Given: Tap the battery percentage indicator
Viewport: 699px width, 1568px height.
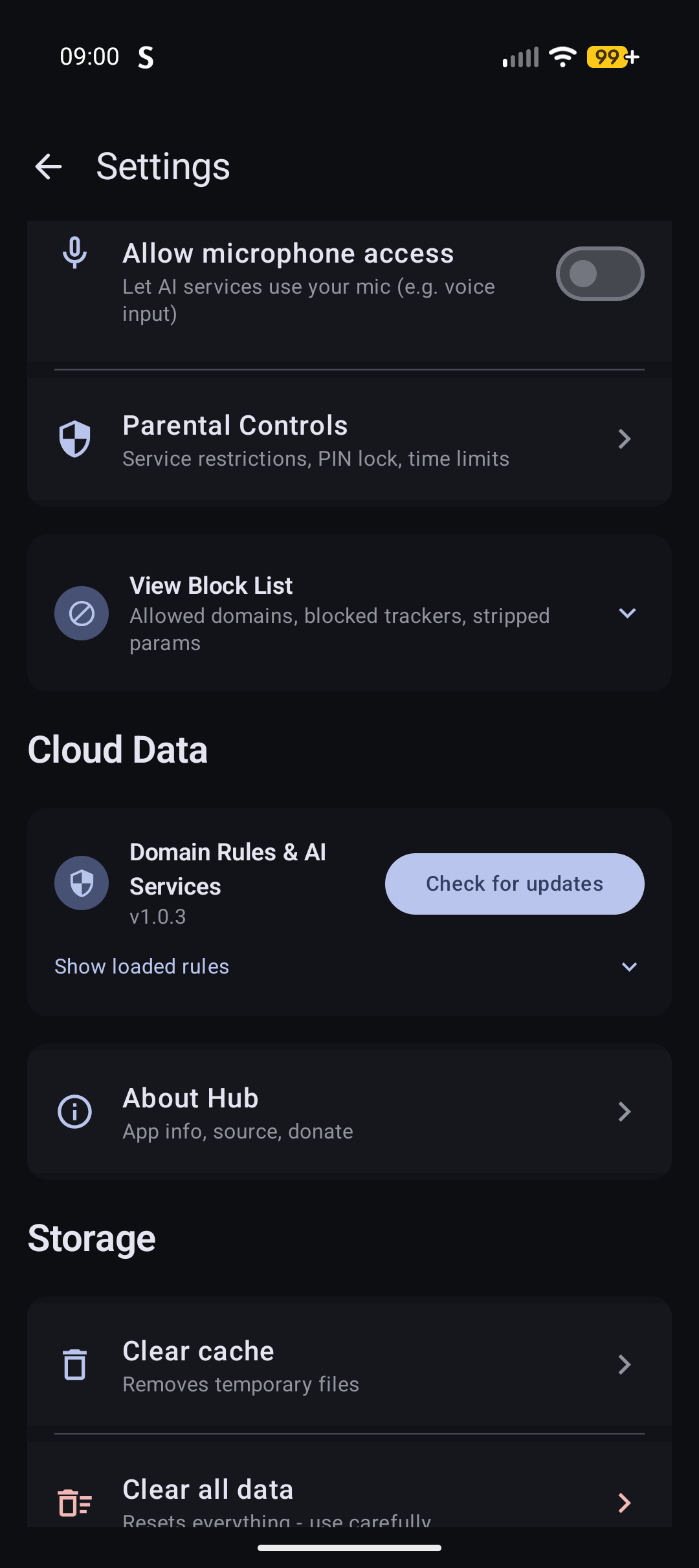Looking at the screenshot, I should pyautogui.click(x=611, y=56).
